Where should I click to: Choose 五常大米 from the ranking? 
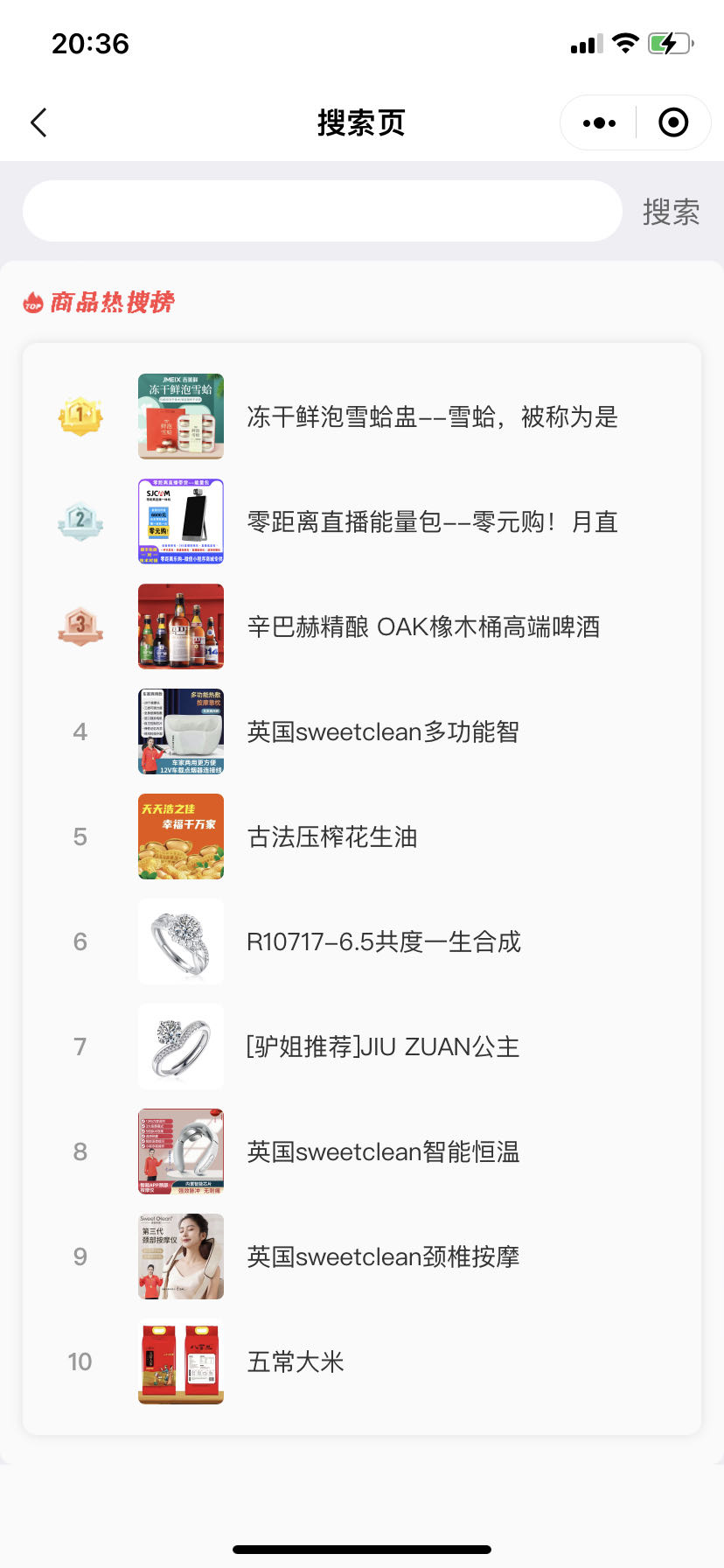296,1361
